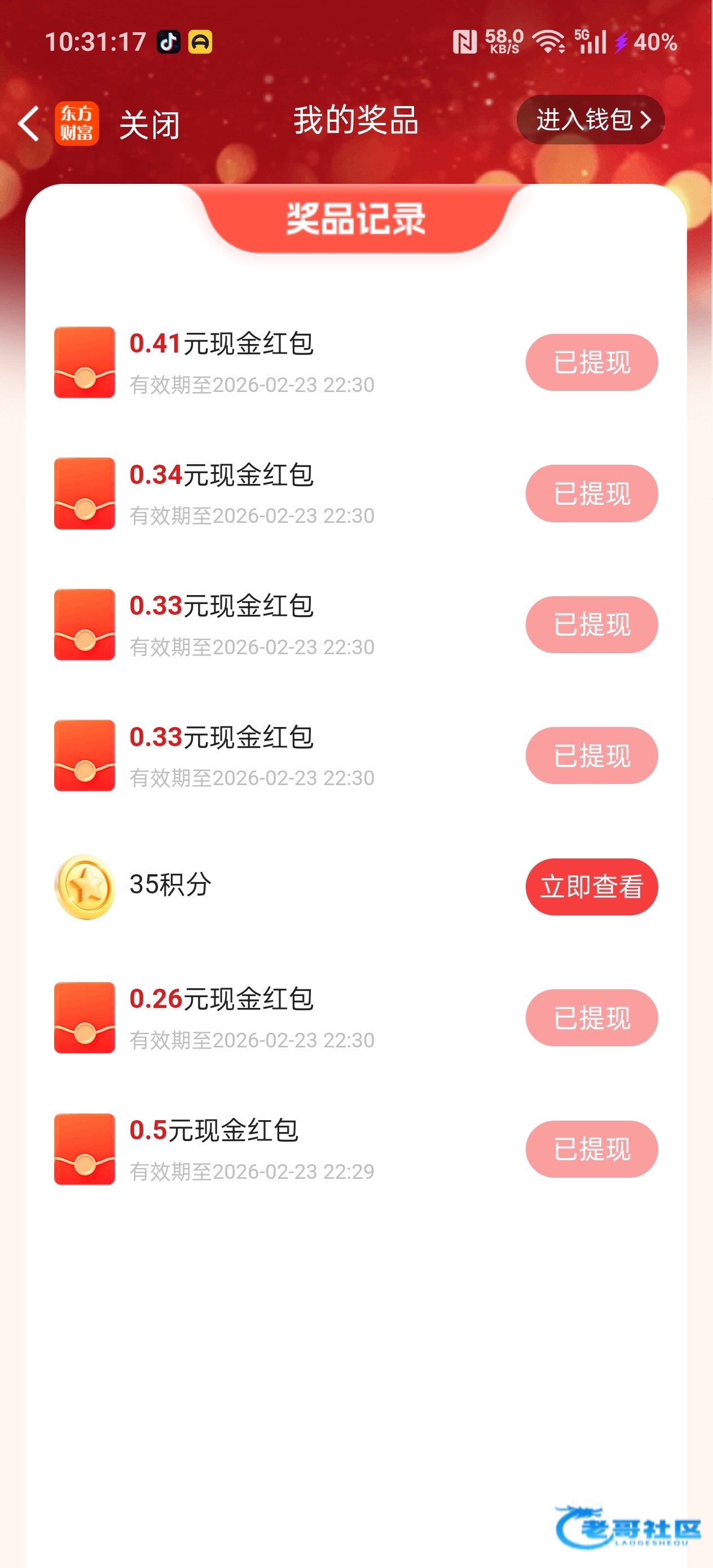Tap 已提现 for the 0.26元现金红包

pyautogui.click(x=591, y=1017)
